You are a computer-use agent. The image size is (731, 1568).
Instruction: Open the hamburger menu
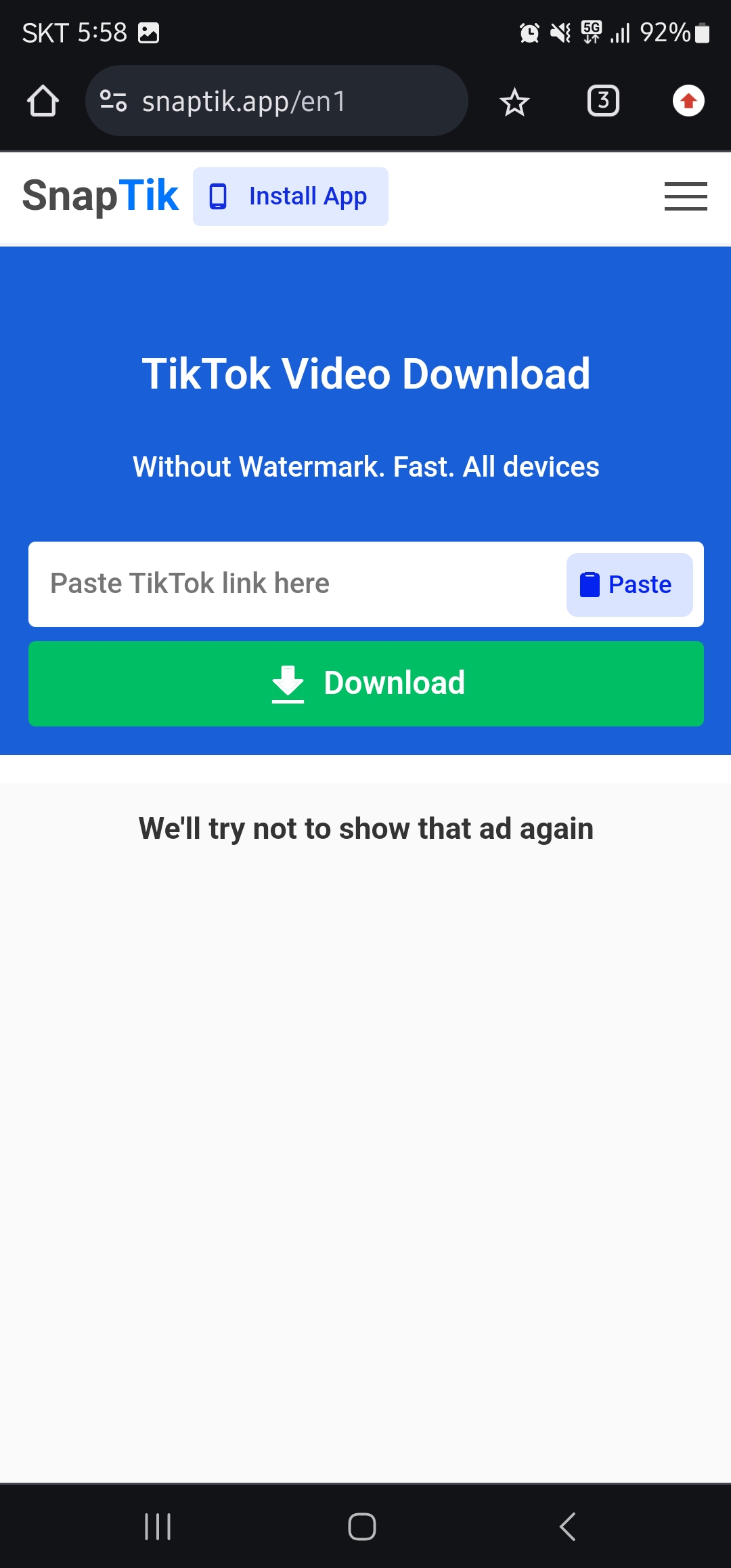[685, 196]
